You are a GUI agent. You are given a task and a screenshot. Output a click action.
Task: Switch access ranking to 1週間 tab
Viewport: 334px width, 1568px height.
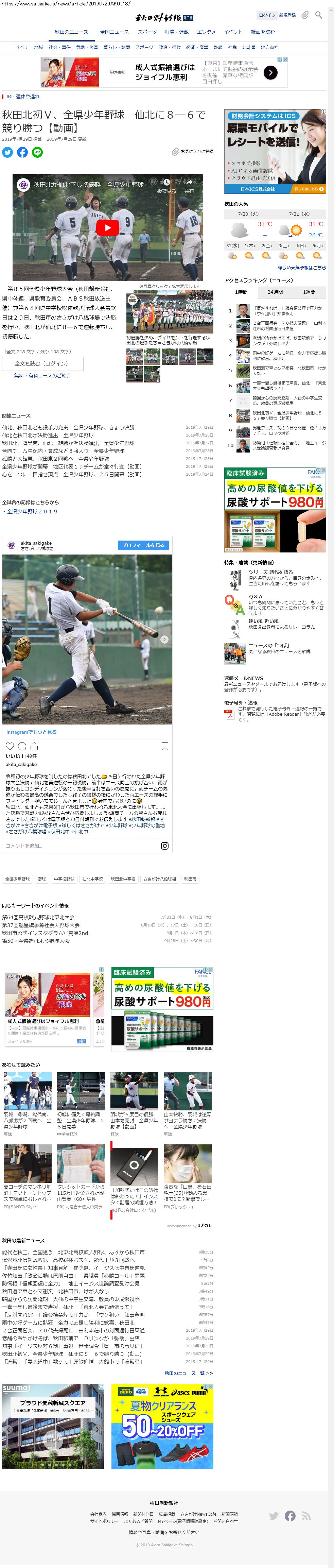(309, 292)
